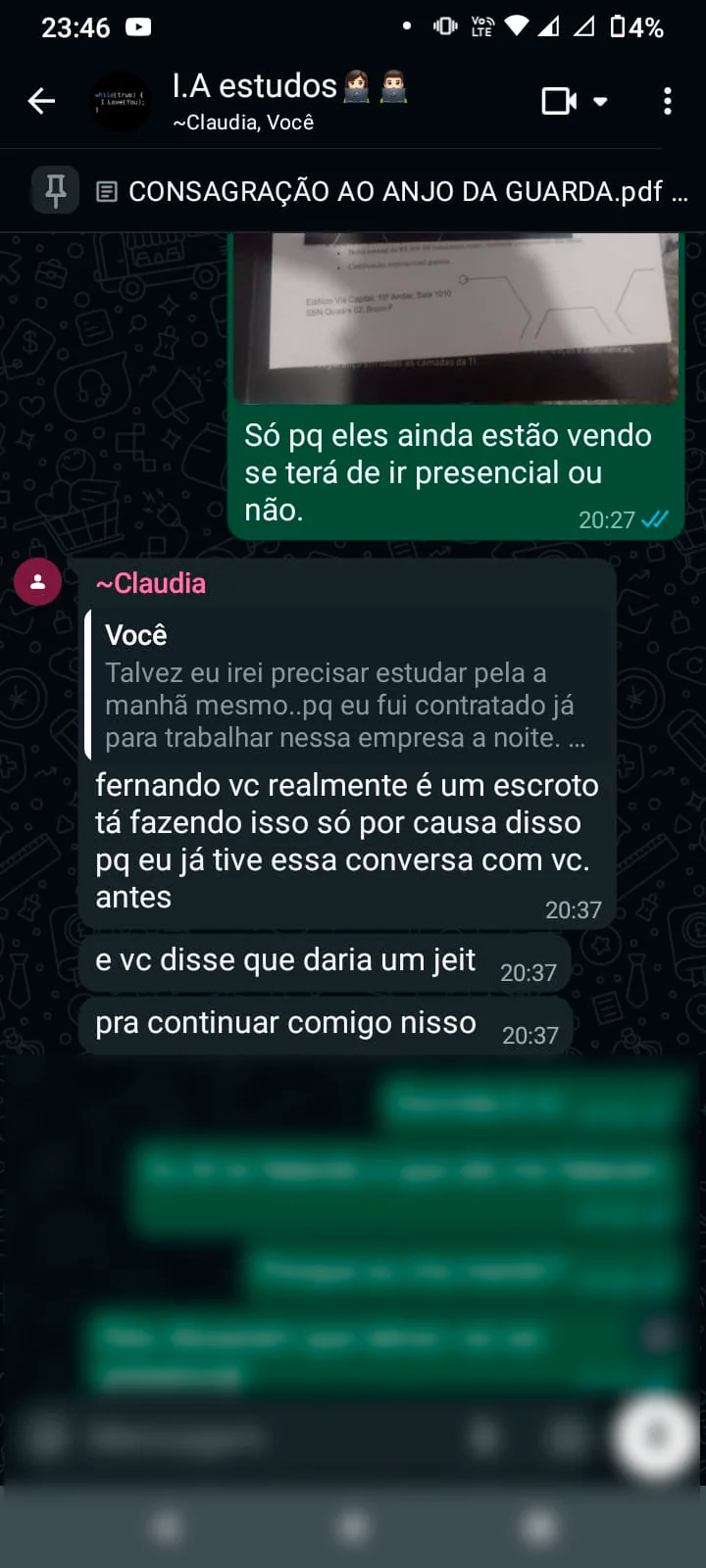Start a video call
This screenshot has height=1568, width=706.
[x=559, y=101]
